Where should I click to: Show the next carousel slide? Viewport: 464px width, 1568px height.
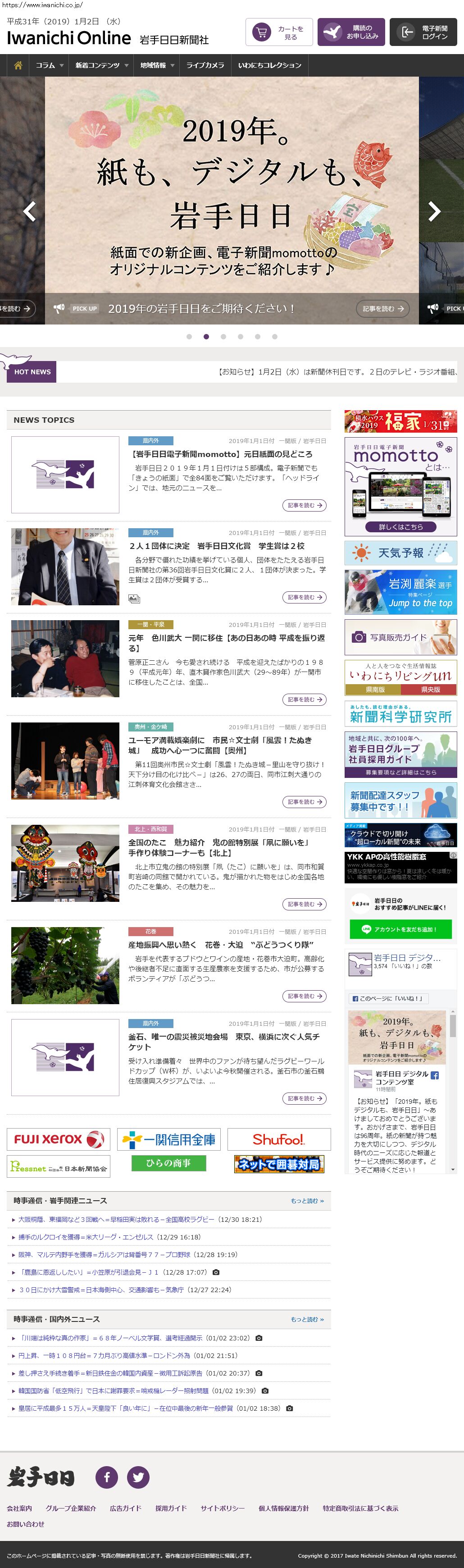point(434,211)
